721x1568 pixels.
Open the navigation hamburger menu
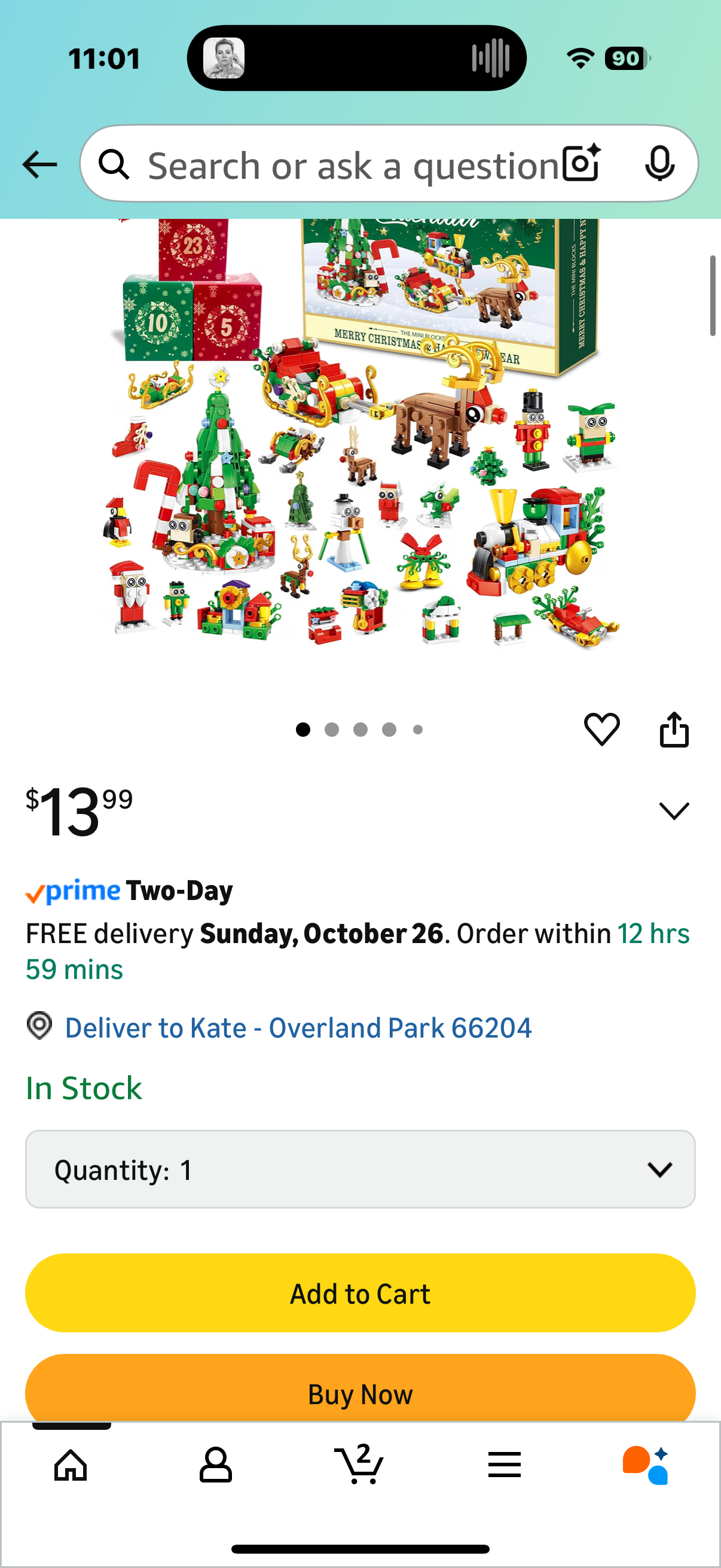505,1465
